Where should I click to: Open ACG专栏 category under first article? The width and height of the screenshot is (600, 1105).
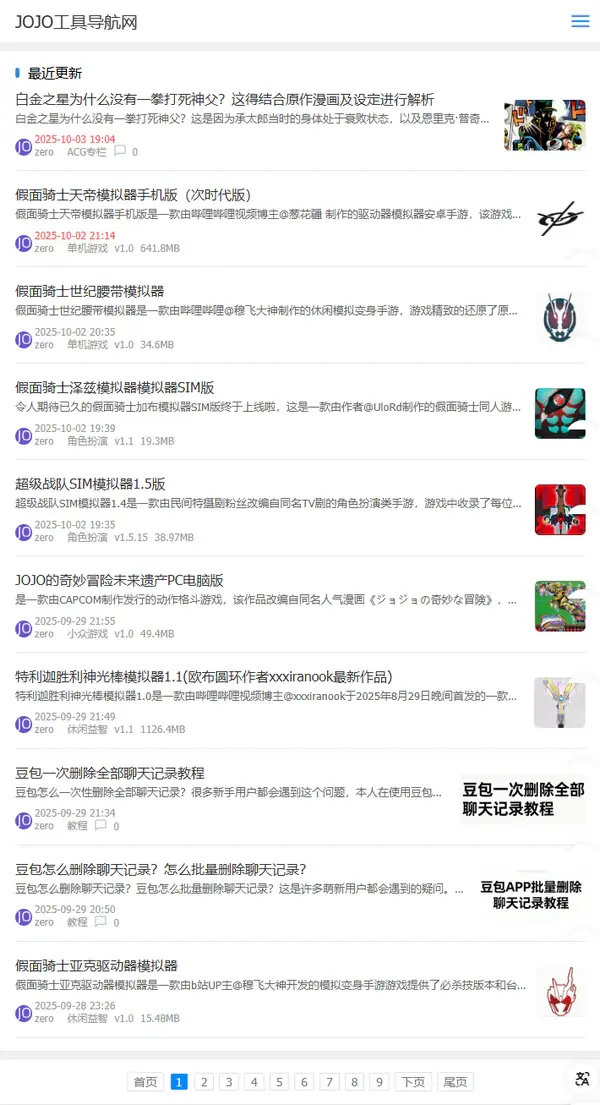click(86, 152)
